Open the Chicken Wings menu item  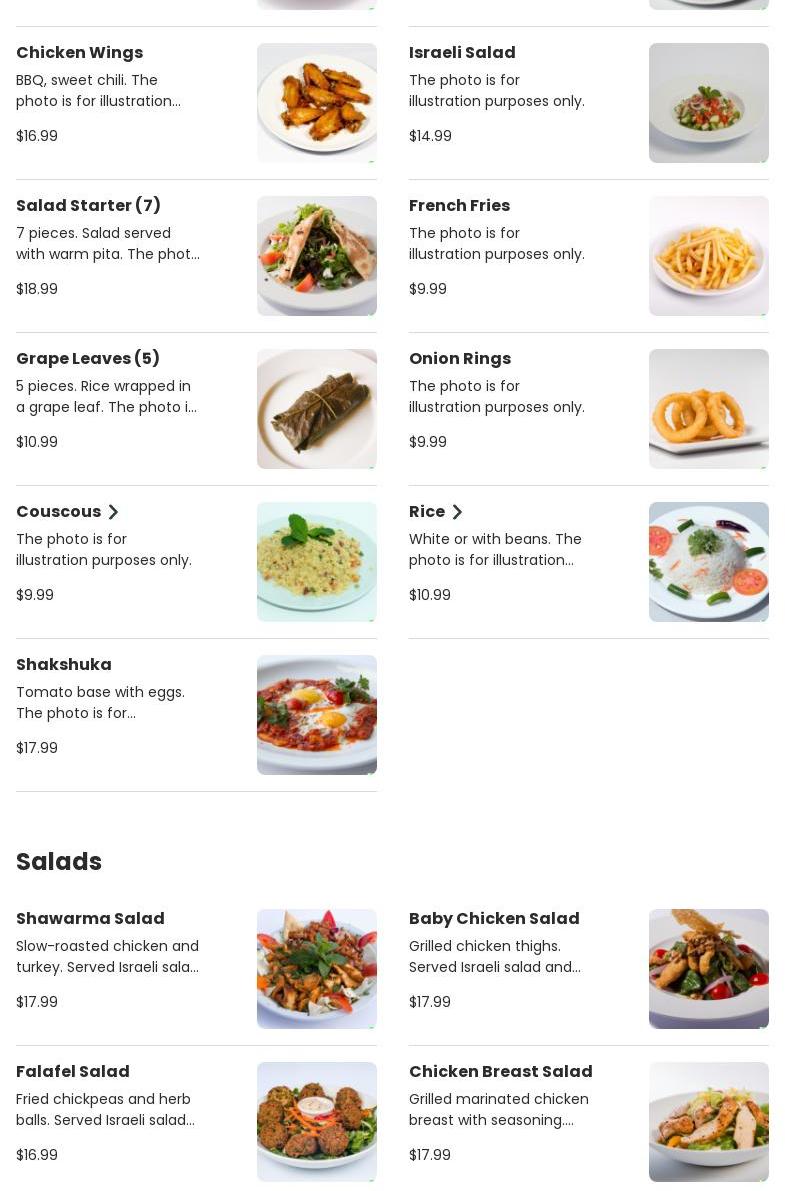(80, 53)
